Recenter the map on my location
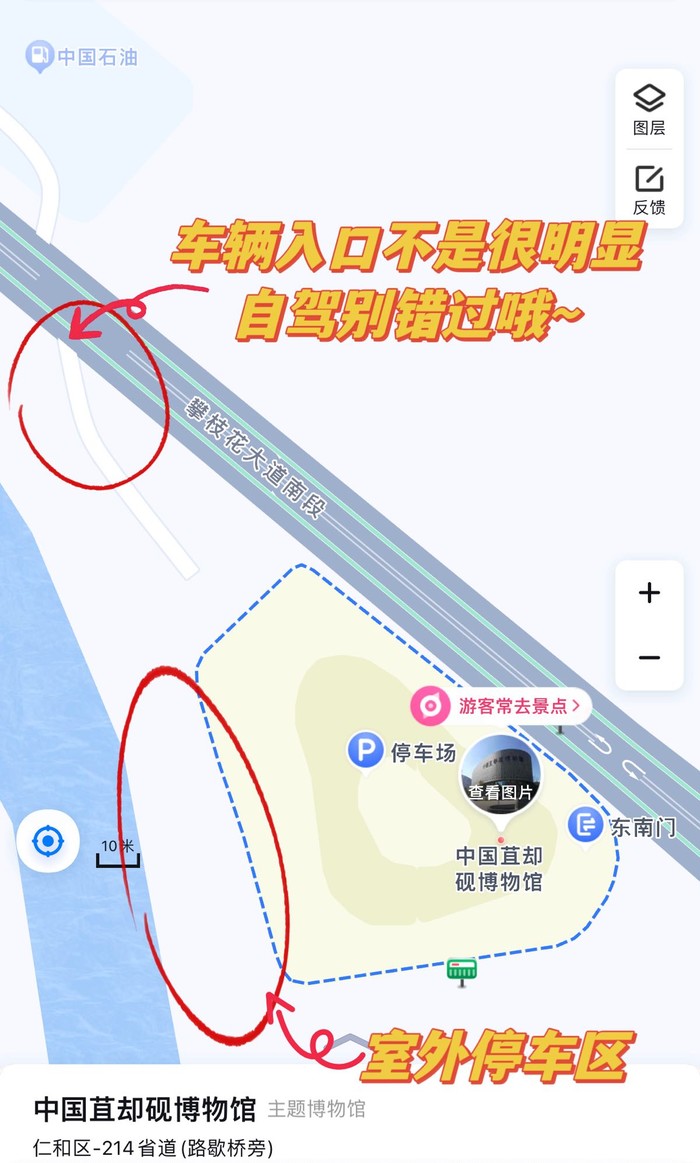The image size is (700, 1163). (47, 841)
